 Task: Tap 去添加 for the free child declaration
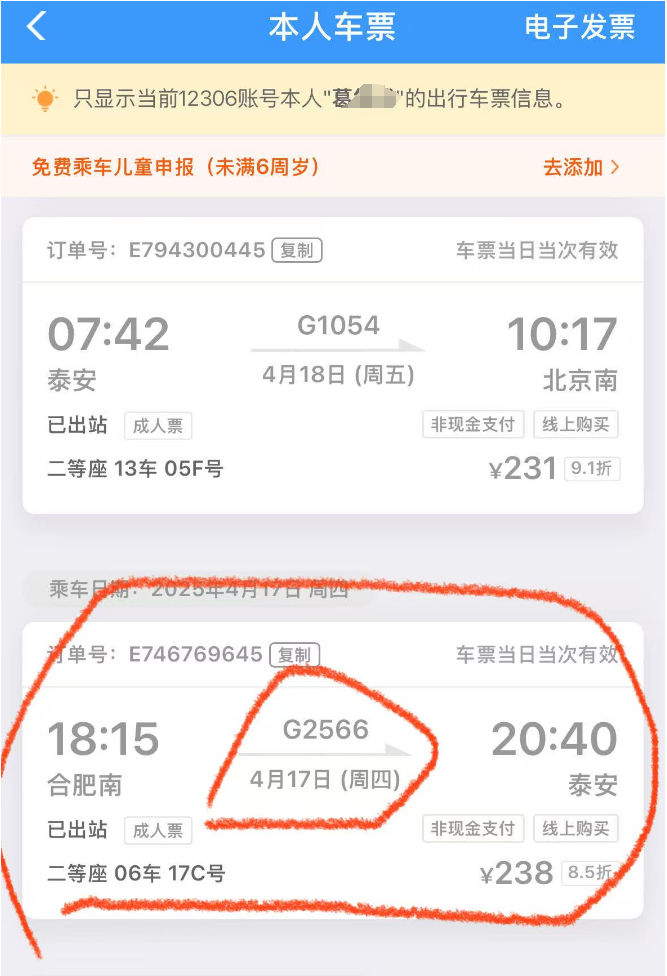(580, 167)
